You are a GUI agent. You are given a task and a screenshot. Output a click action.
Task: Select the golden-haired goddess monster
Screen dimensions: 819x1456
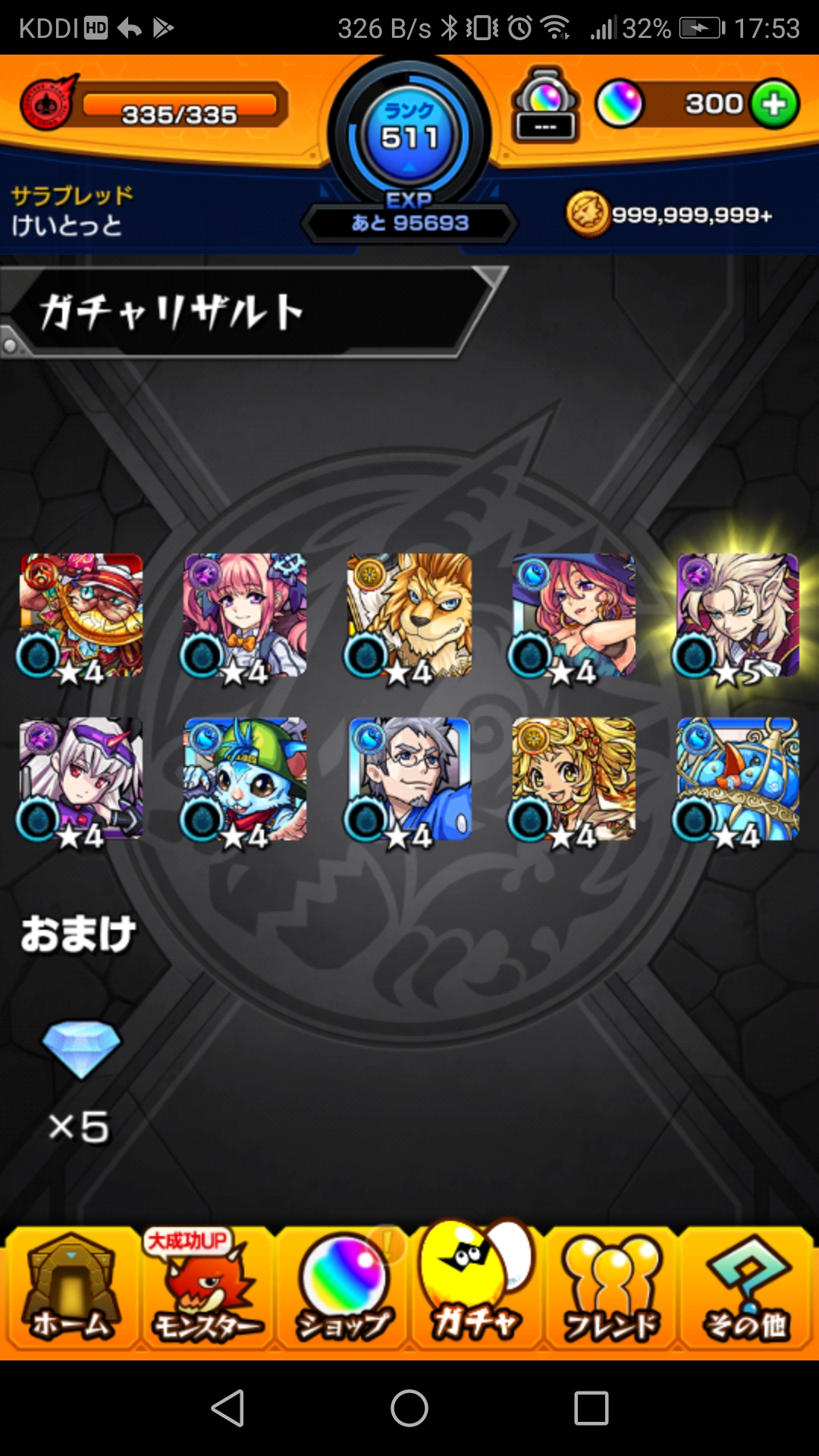pyautogui.click(x=573, y=779)
